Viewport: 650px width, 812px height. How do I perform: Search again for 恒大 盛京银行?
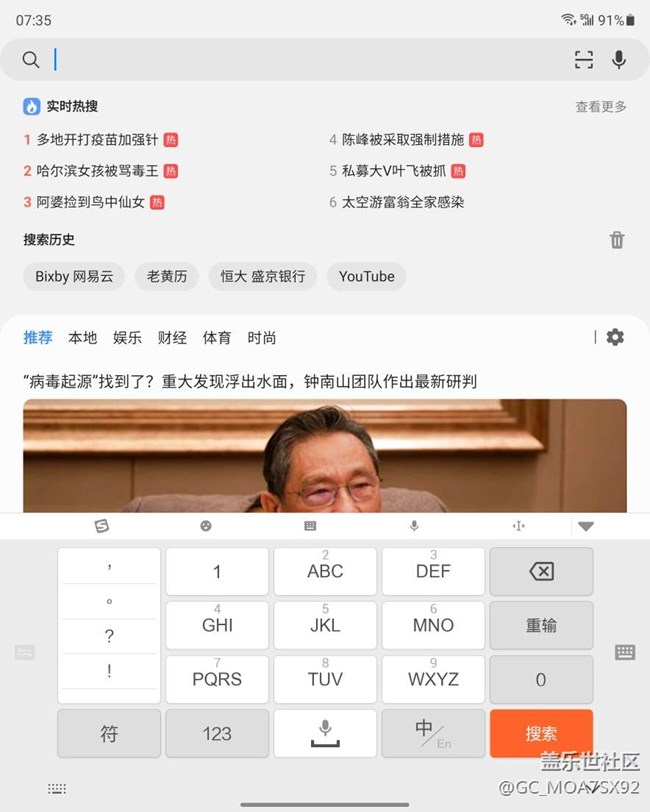pyautogui.click(x=263, y=277)
